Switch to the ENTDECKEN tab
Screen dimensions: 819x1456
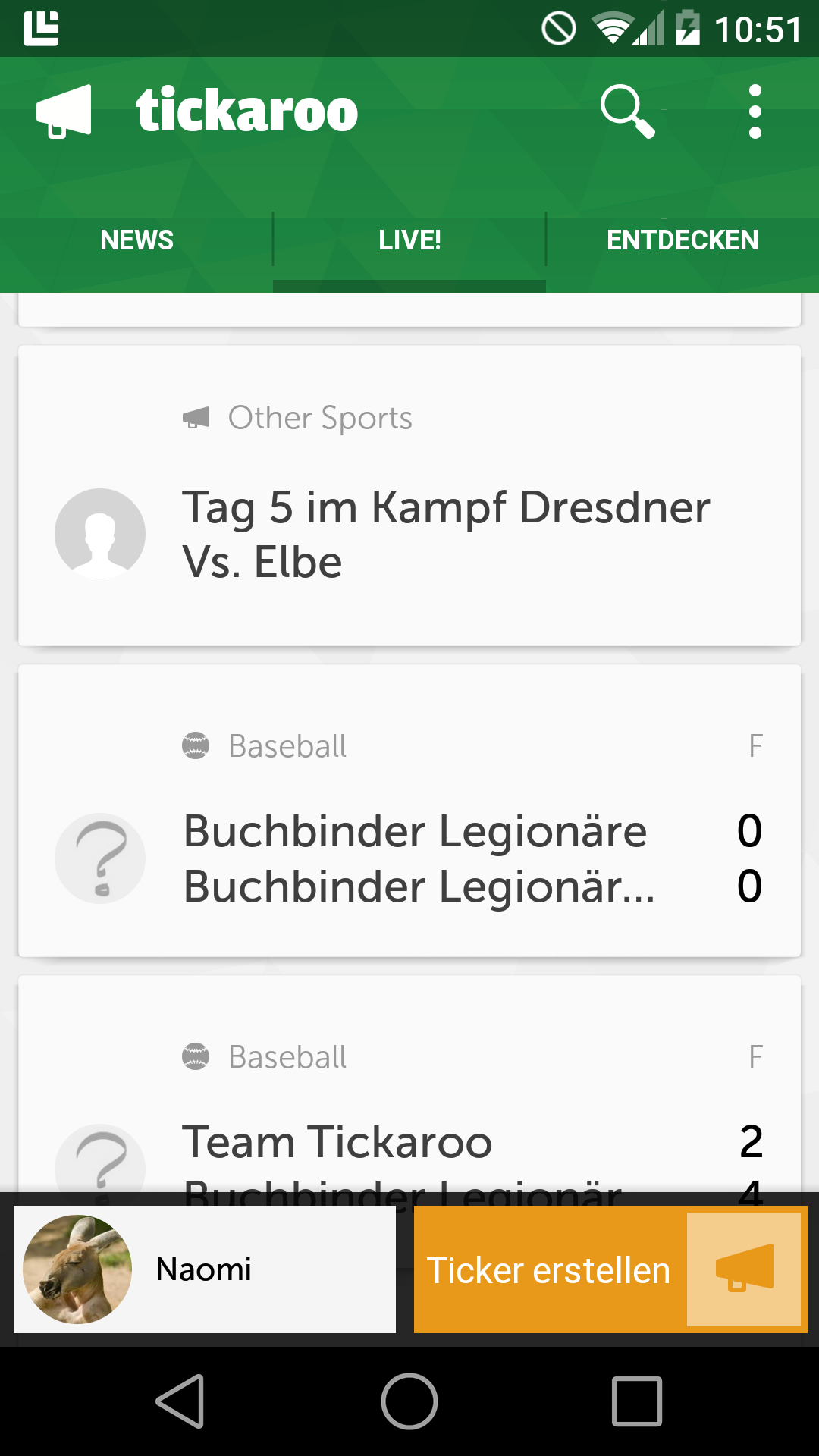tap(682, 240)
